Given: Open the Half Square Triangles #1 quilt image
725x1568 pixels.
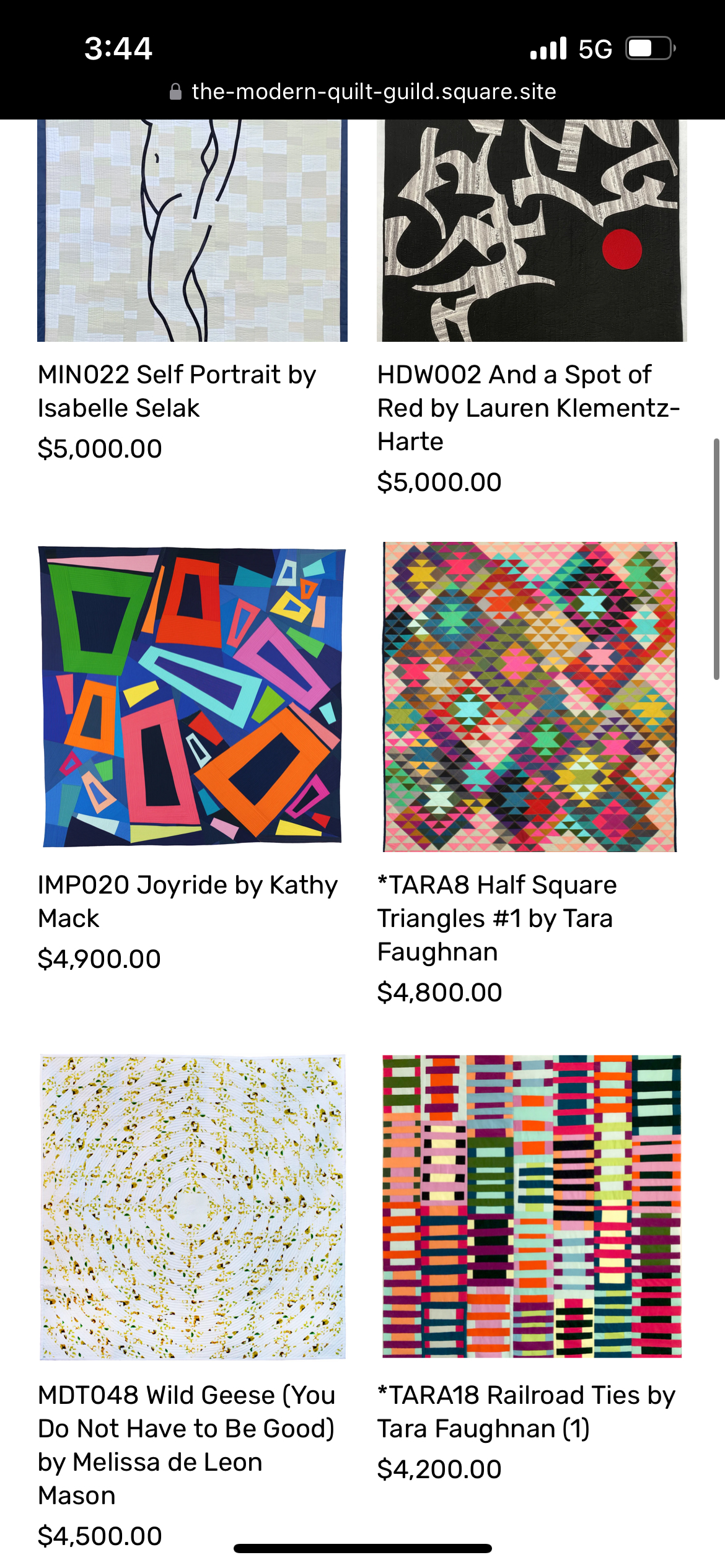Looking at the screenshot, I should [530, 696].
